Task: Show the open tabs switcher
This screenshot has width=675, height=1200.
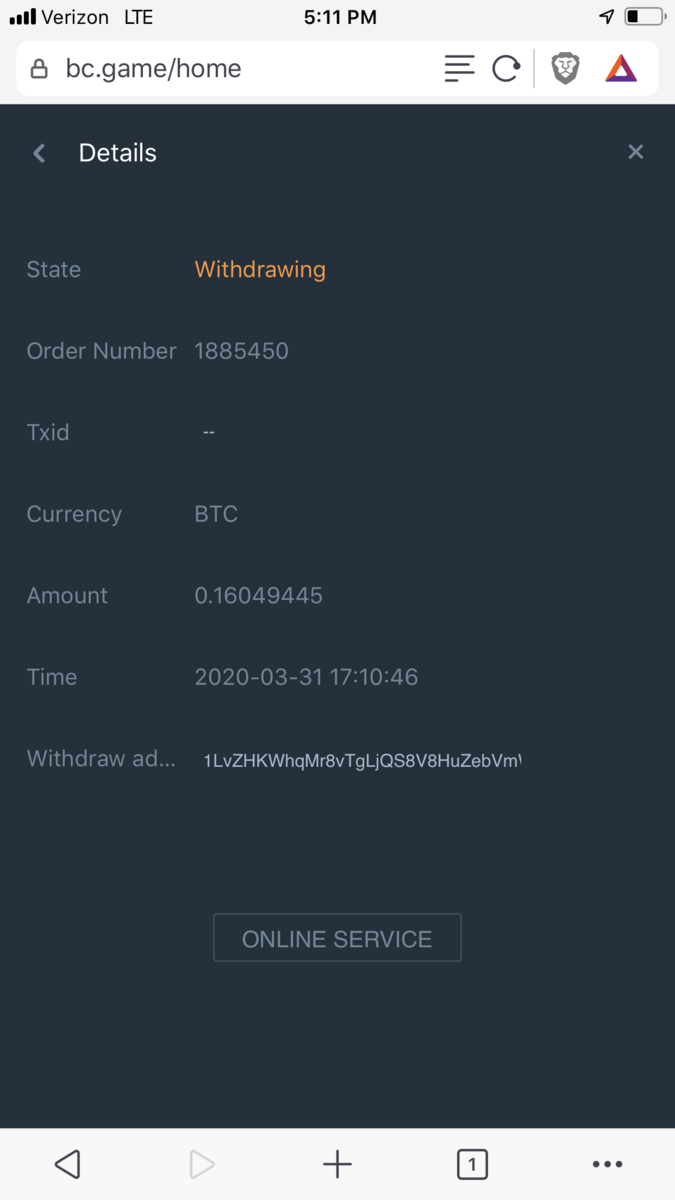Action: pyautogui.click(x=472, y=1164)
